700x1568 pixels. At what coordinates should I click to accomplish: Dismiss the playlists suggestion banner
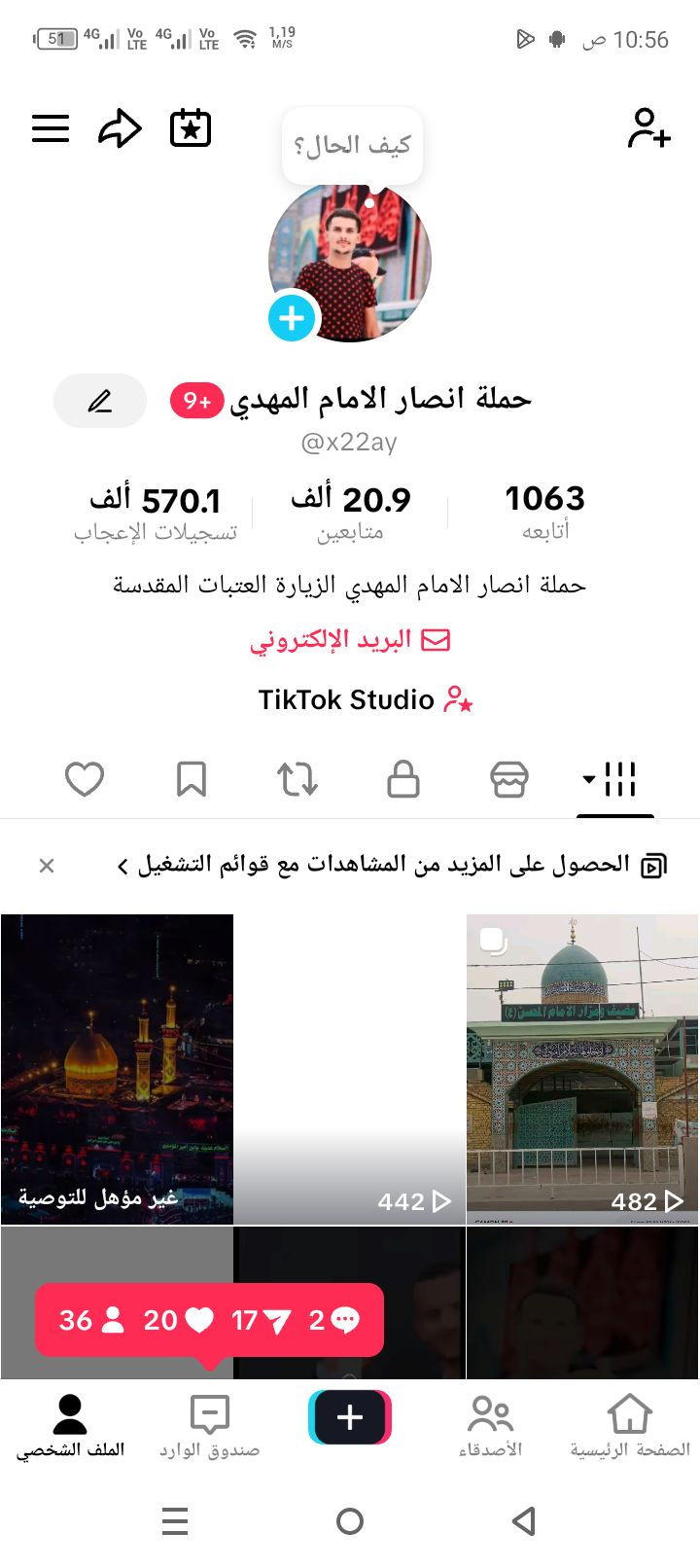[x=47, y=865]
